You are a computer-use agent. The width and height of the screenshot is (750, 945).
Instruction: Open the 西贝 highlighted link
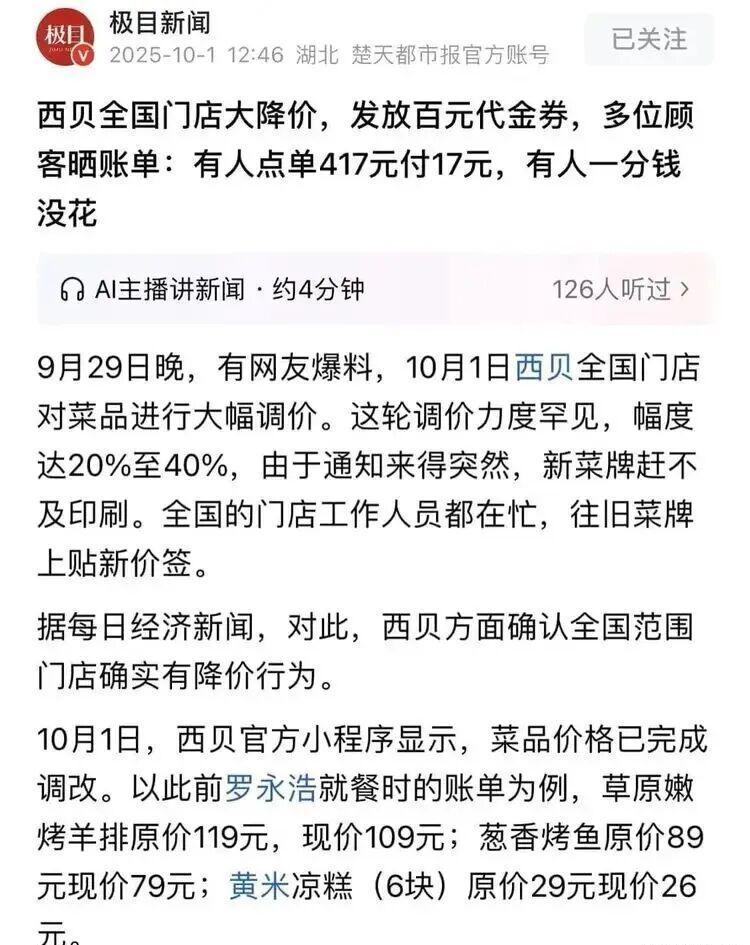[543, 368]
